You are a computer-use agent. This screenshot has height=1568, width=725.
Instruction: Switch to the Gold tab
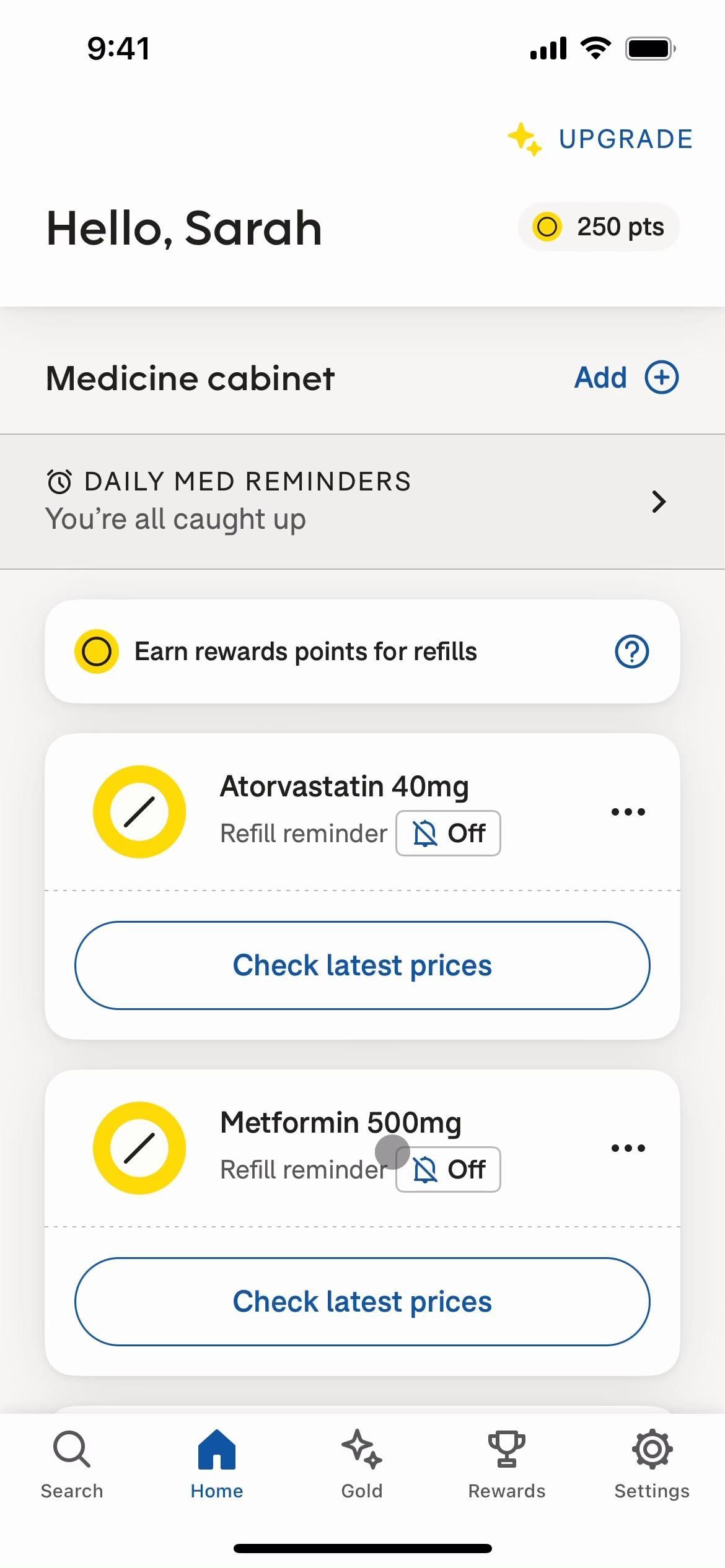point(362,1464)
